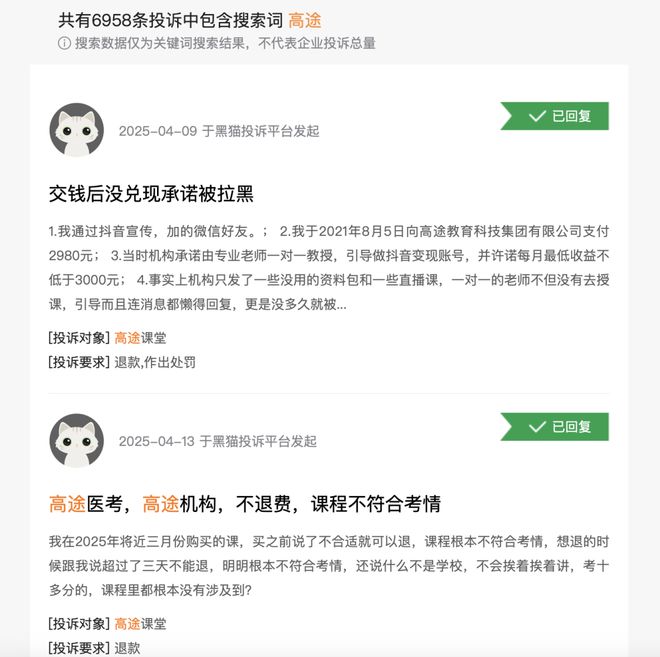
Task: Tap the cat avatar on the 2025-04-13 complaint
Action: [76, 441]
